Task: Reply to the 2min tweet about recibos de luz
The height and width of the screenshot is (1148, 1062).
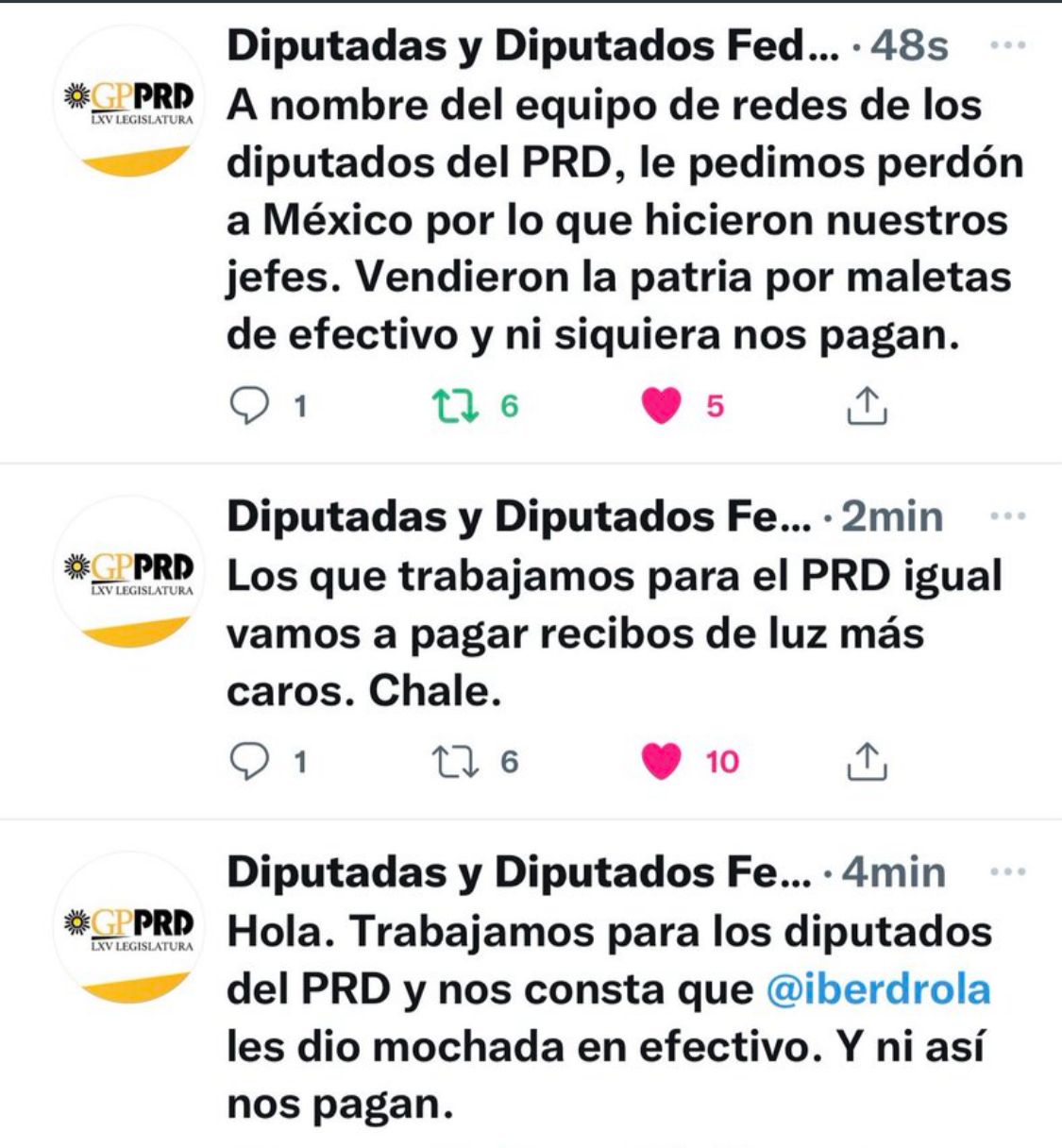Action: click(x=249, y=761)
